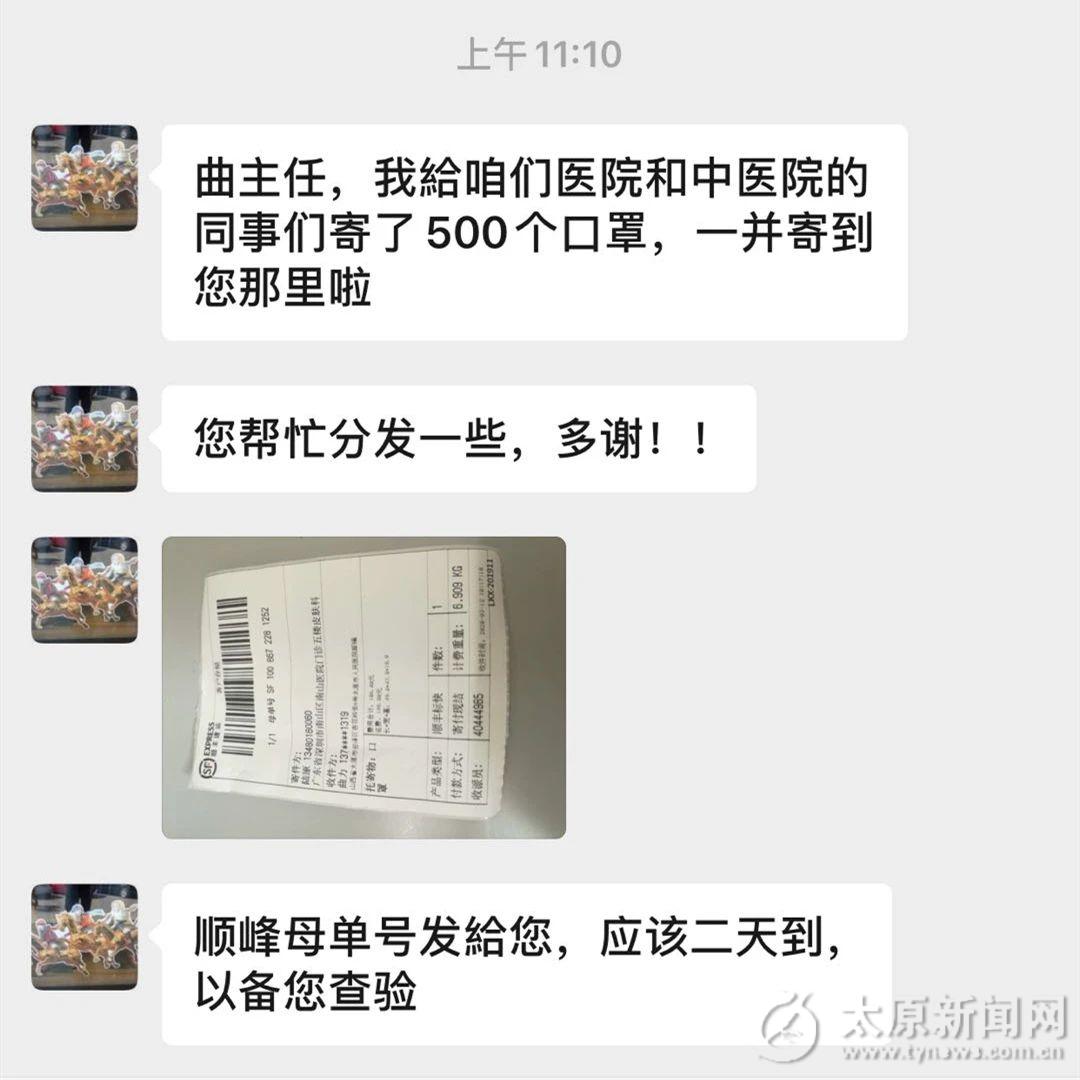Open the avatar beside 您帮忙分发一些 message
This screenshot has width=1080, height=1080.
84,438
